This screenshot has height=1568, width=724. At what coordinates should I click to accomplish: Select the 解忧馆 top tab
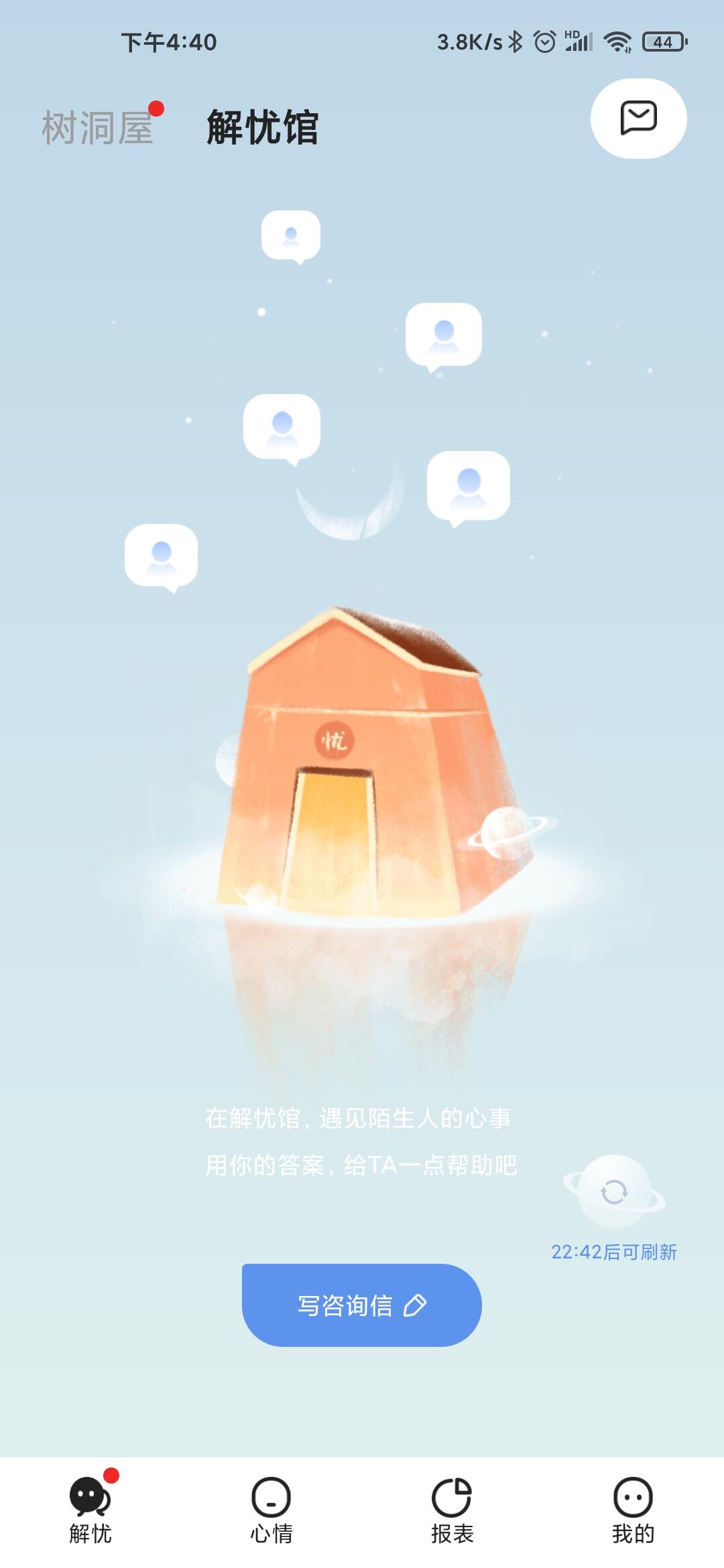pyautogui.click(x=262, y=127)
